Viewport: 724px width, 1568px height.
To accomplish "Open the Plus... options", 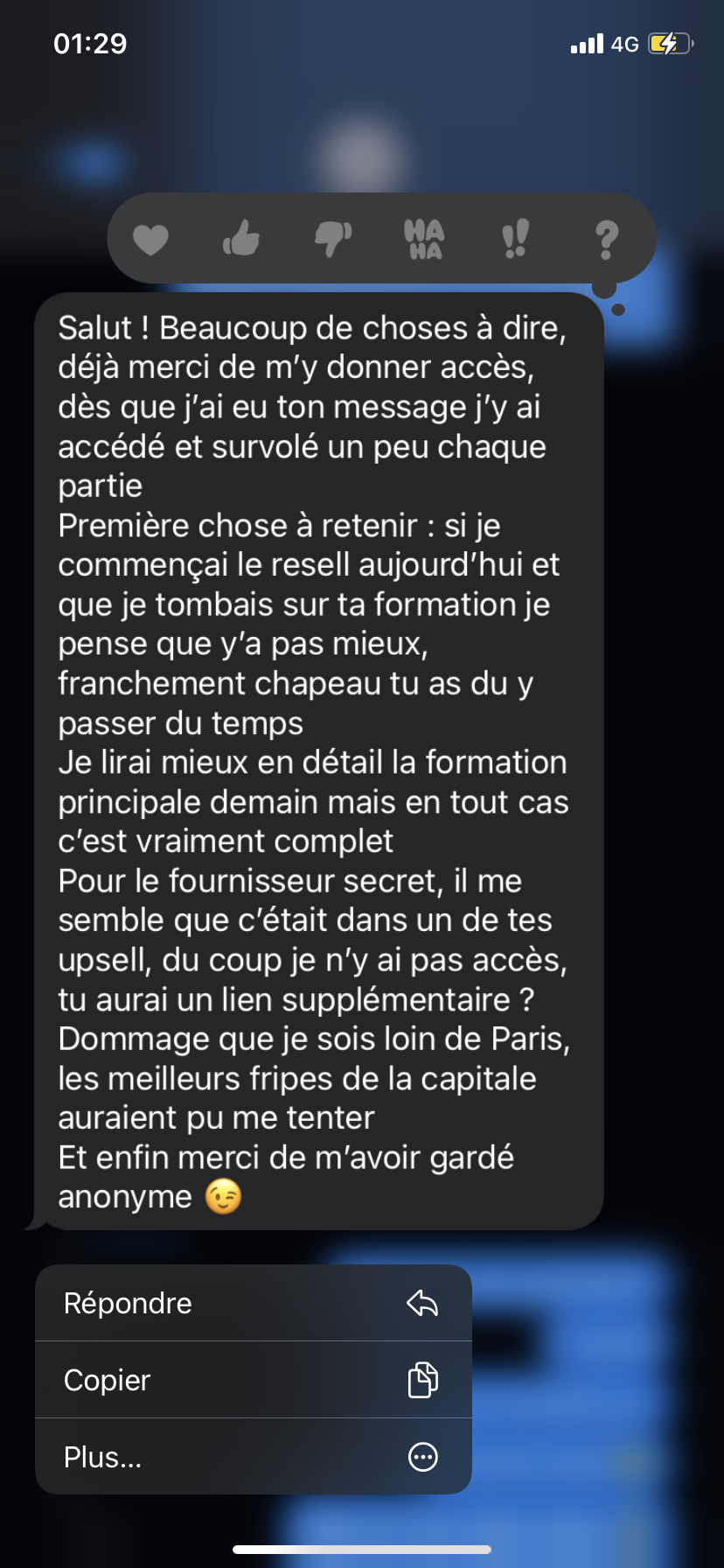I will tap(253, 1457).
